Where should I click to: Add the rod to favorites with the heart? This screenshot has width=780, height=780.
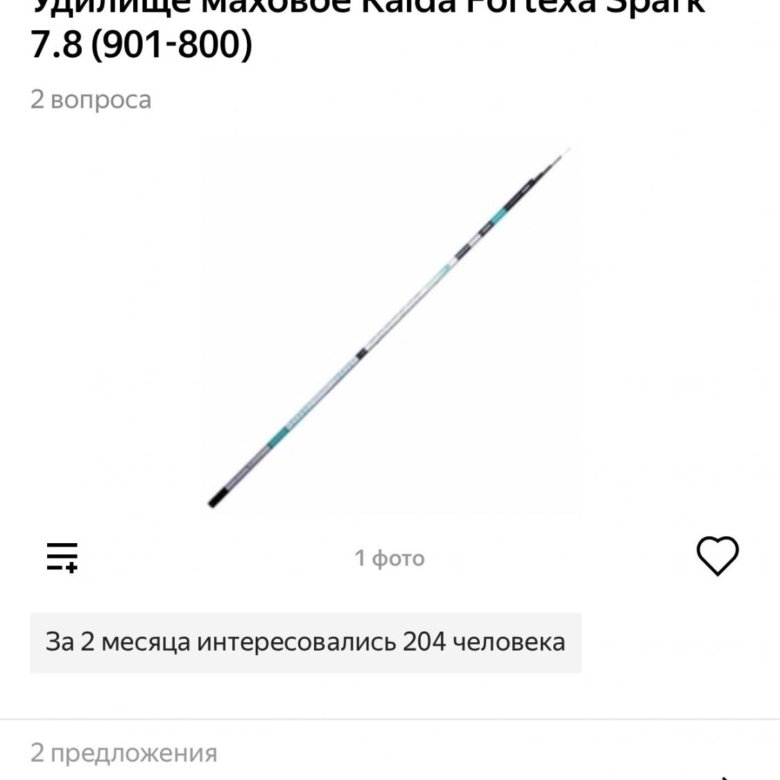click(x=717, y=556)
